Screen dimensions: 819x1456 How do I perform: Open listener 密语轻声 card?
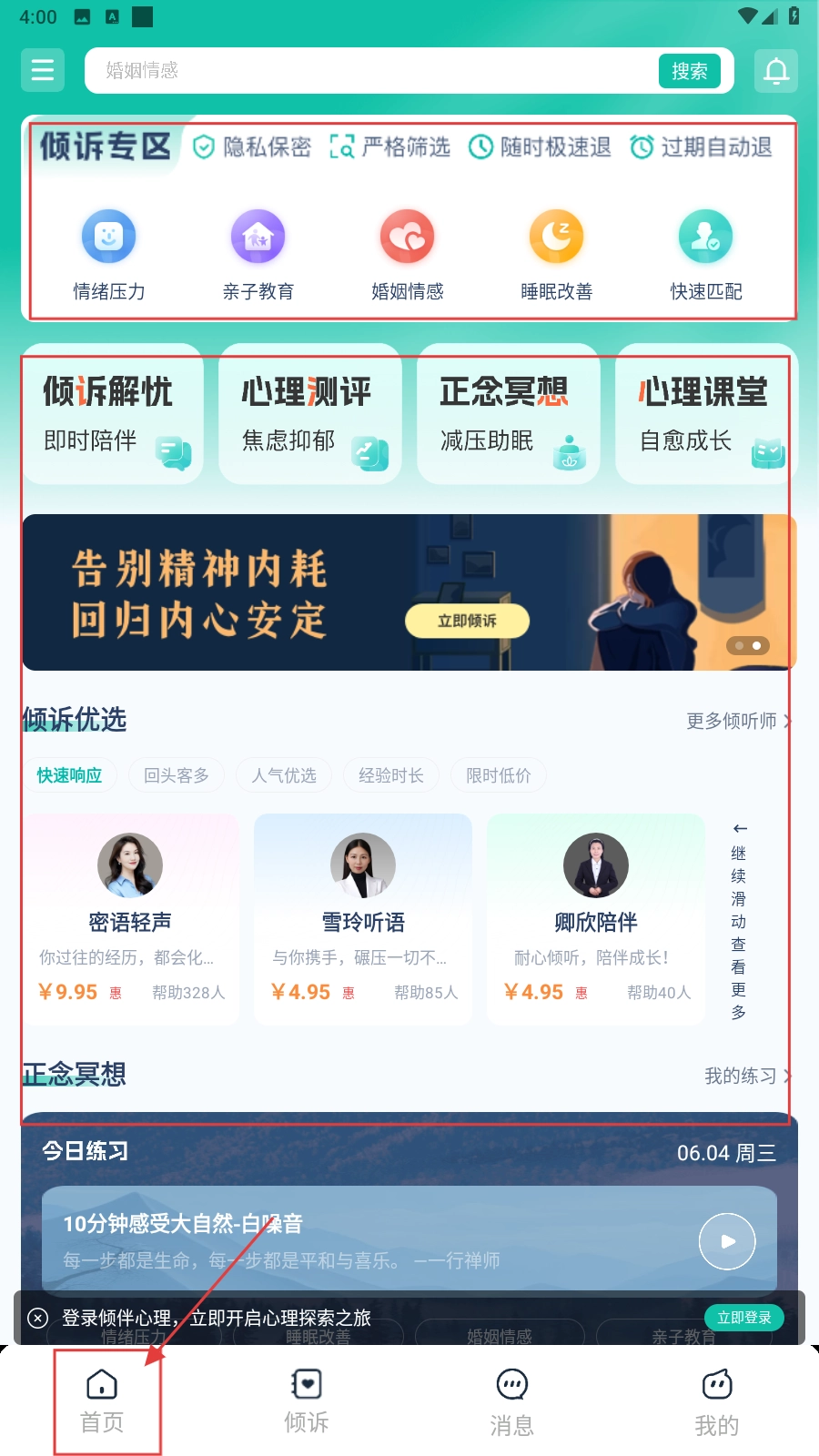coord(130,919)
